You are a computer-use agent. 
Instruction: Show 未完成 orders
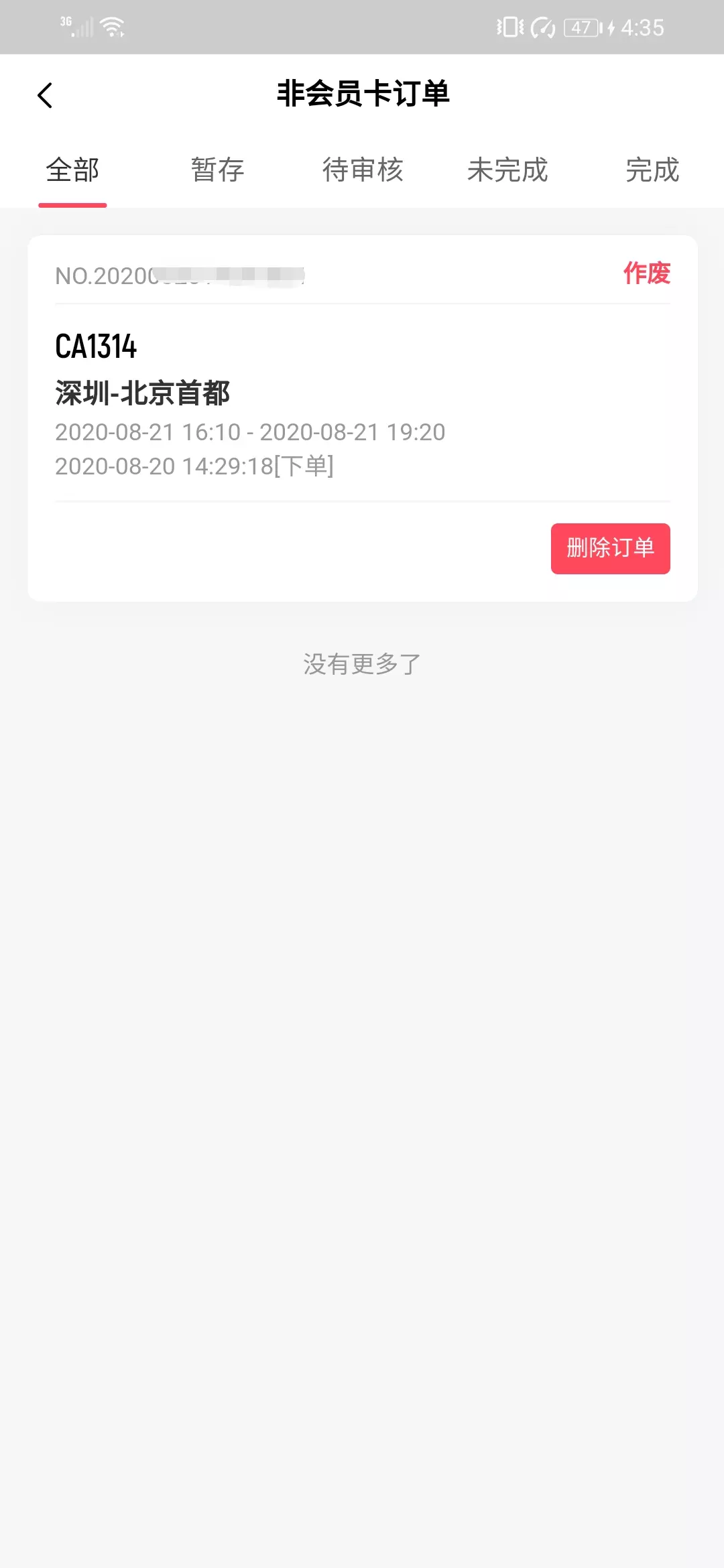coord(507,170)
